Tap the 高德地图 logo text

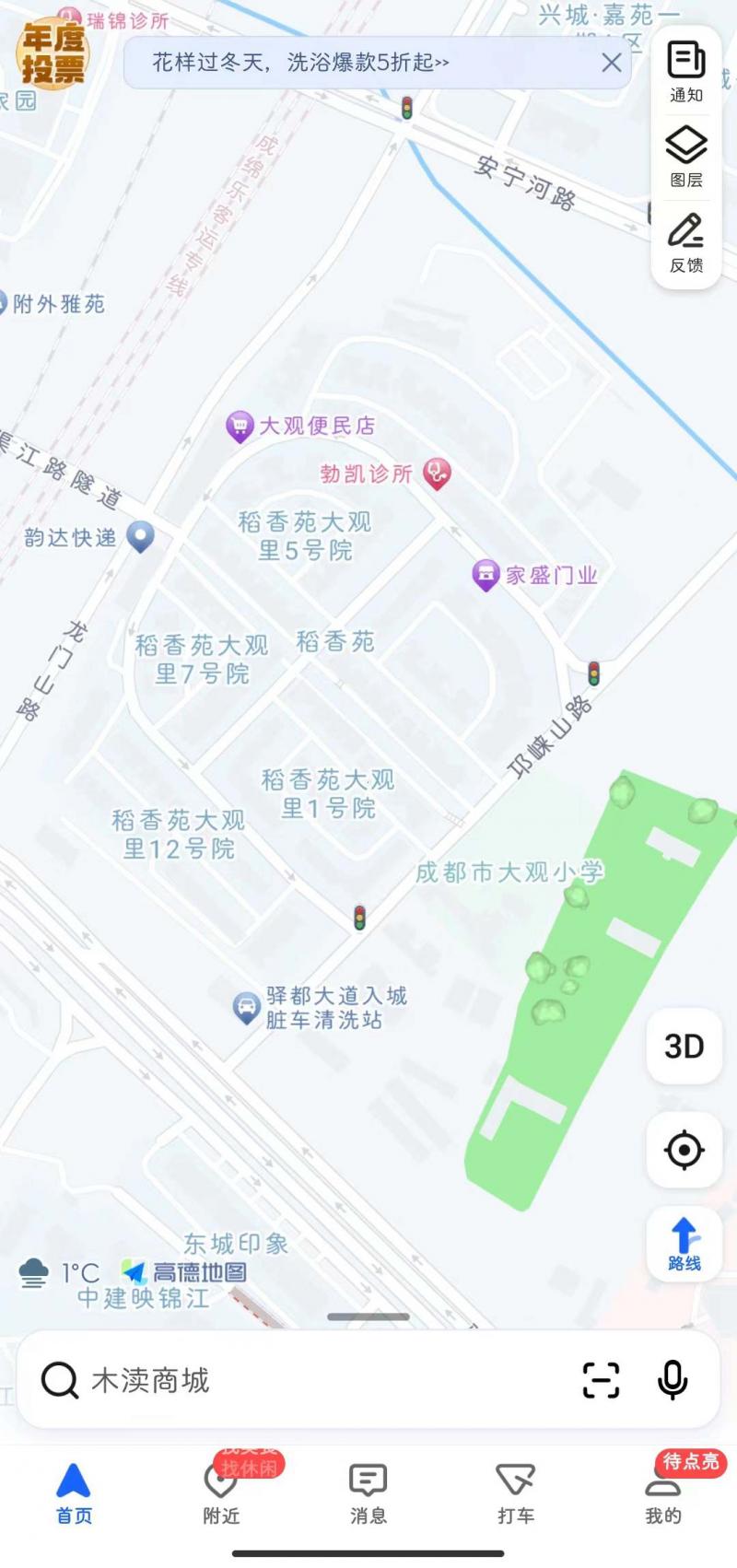coord(191,1270)
